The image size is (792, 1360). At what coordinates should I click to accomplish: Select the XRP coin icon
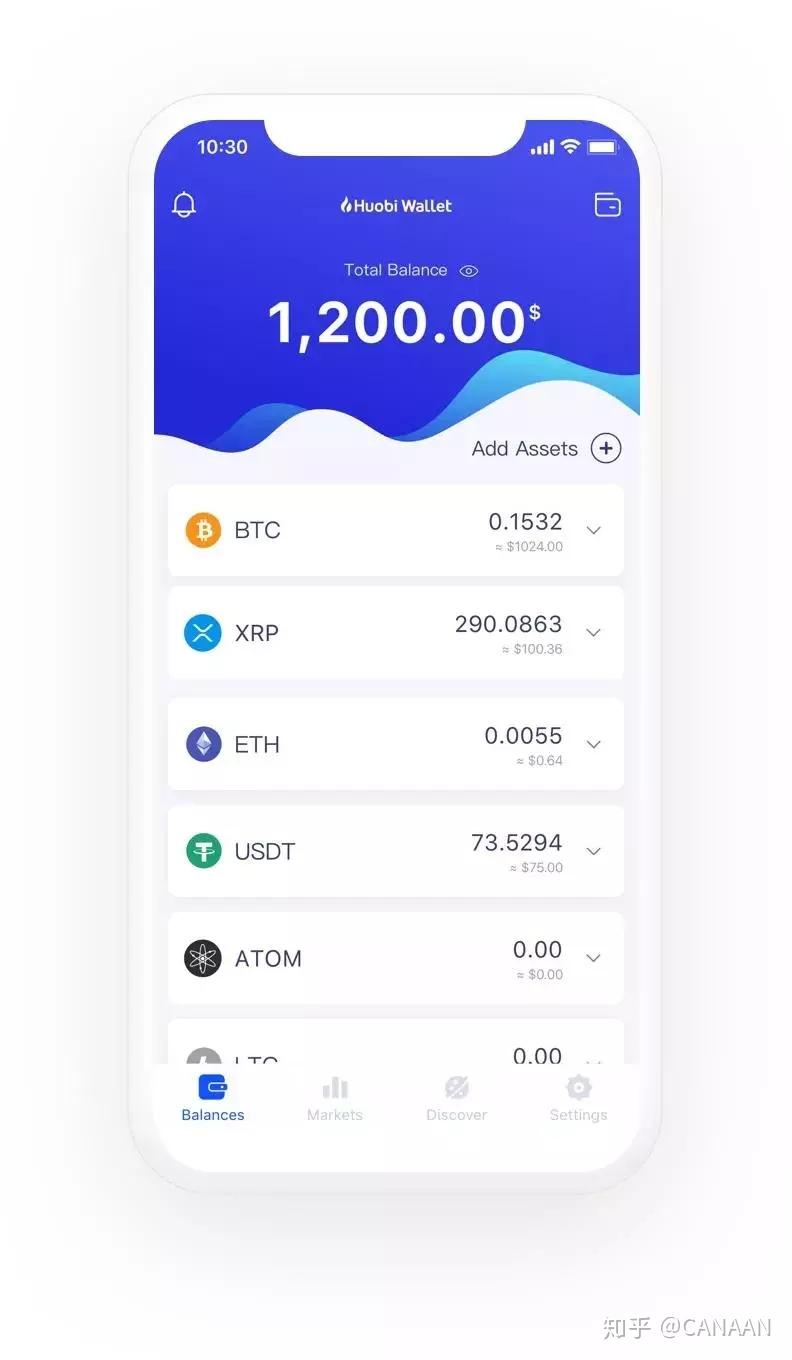pyautogui.click(x=203, y=632)
